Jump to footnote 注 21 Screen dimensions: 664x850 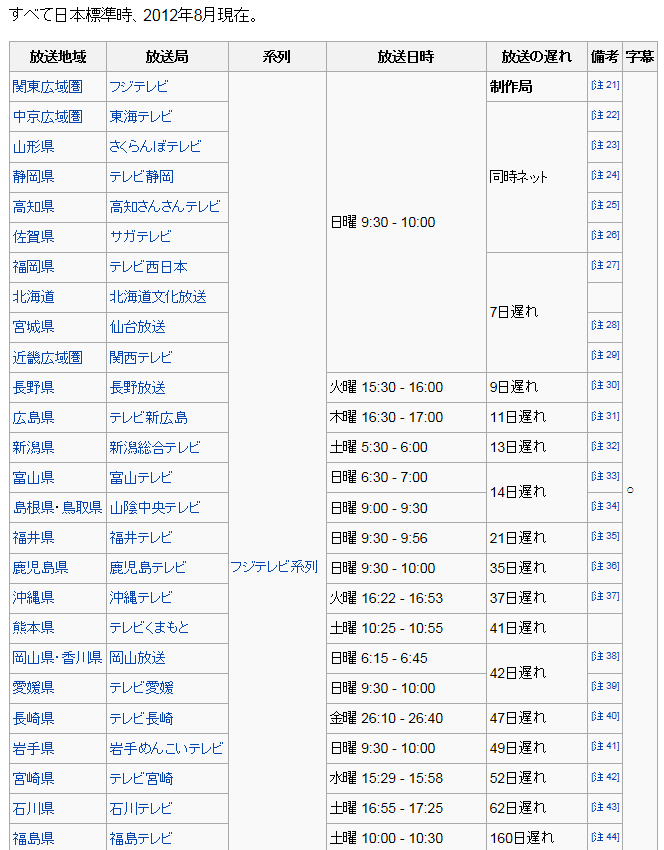(x=605, y=86)
